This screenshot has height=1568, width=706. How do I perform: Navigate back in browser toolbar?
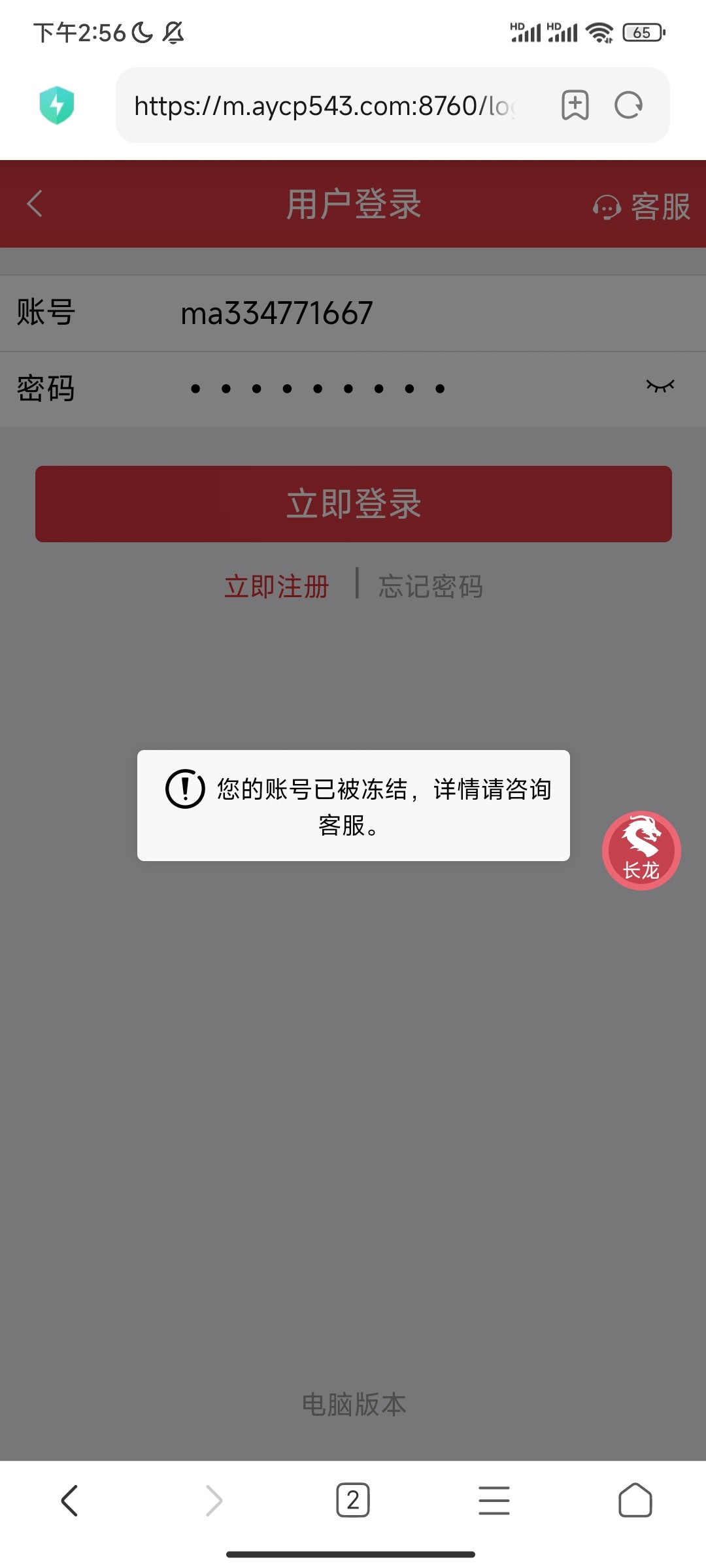70,1500
